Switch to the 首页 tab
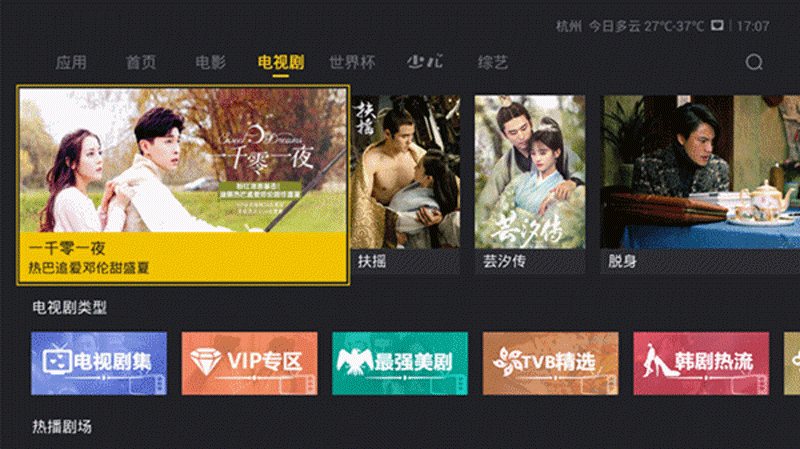This screenshot has width=800, height=449. [x=141, y=62]
